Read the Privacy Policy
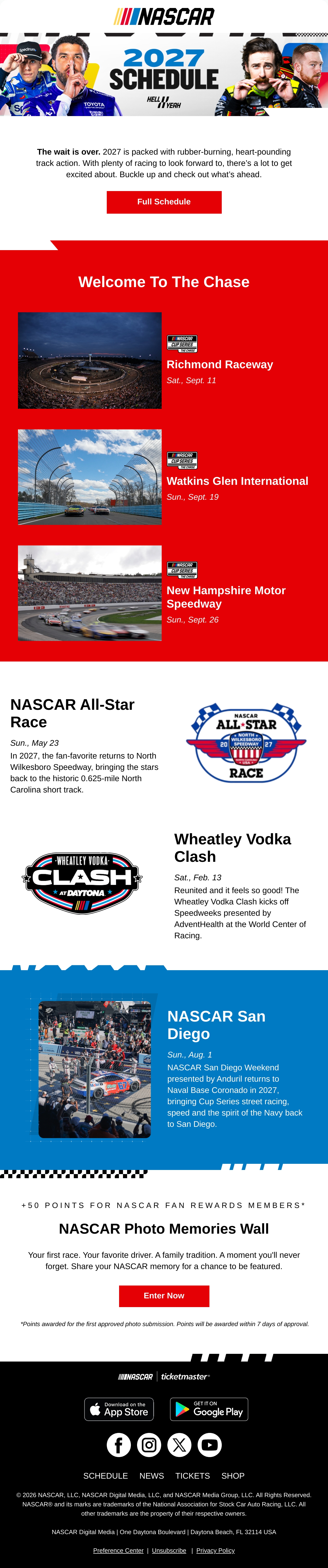 215,1550
